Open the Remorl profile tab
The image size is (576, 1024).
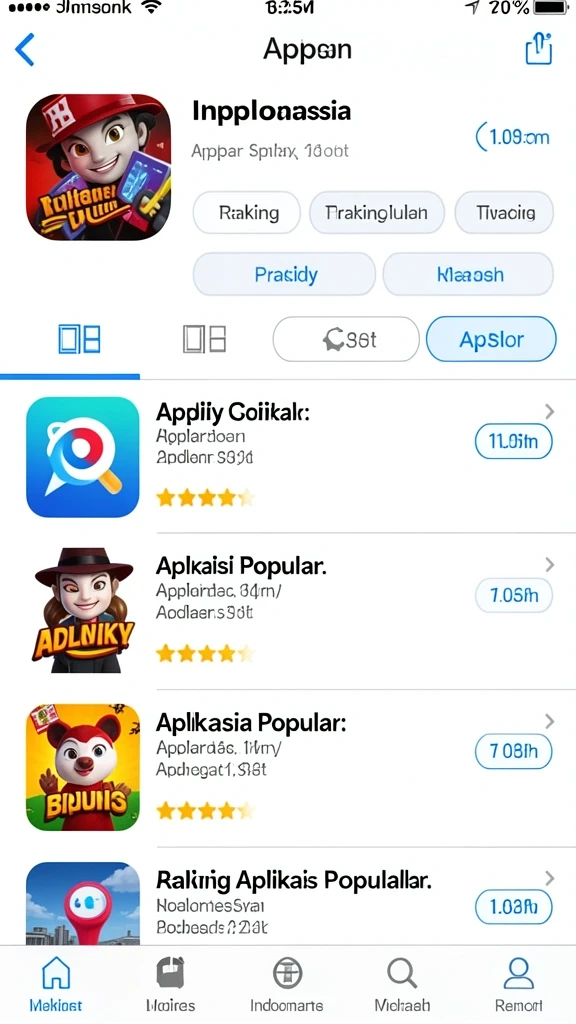(x=519, y=985)
